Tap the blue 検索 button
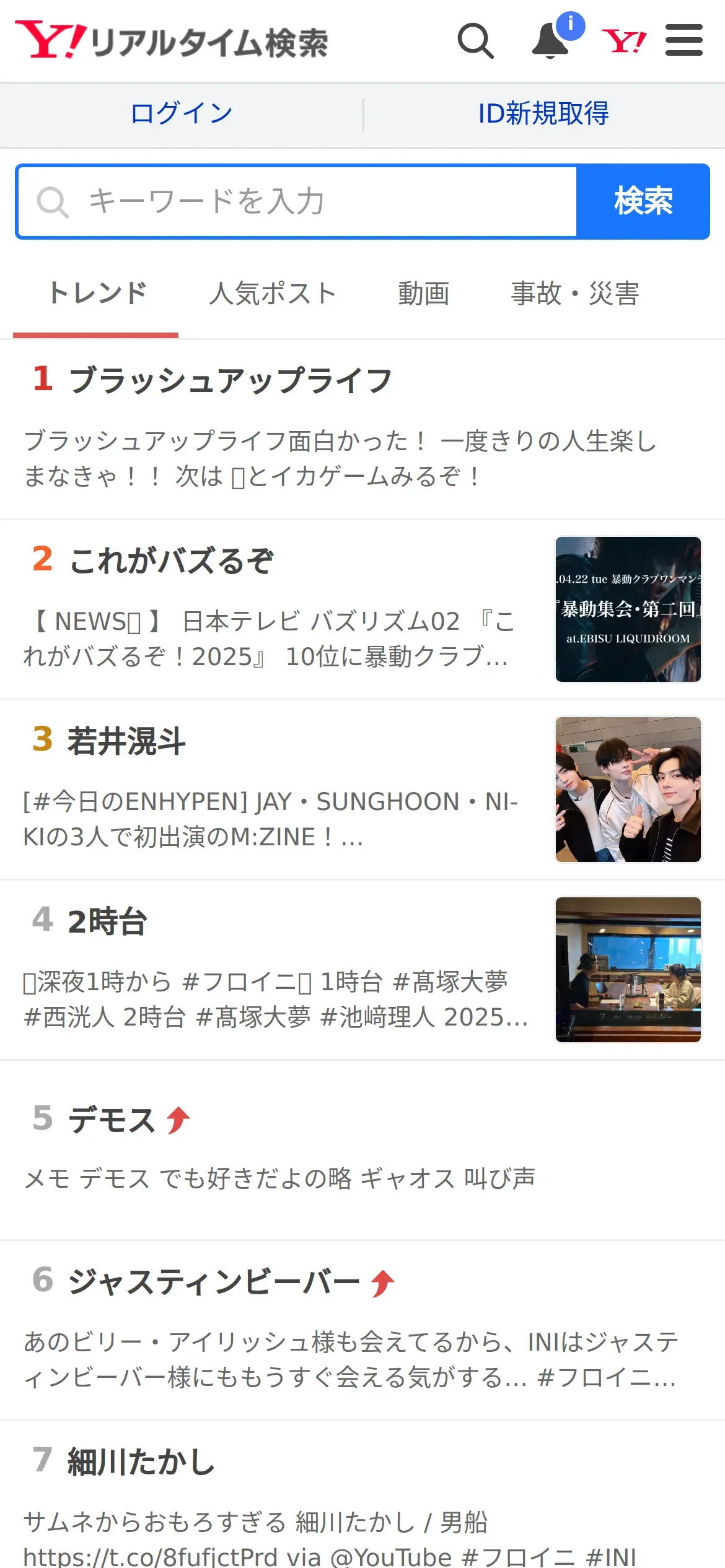 (643, 202)
